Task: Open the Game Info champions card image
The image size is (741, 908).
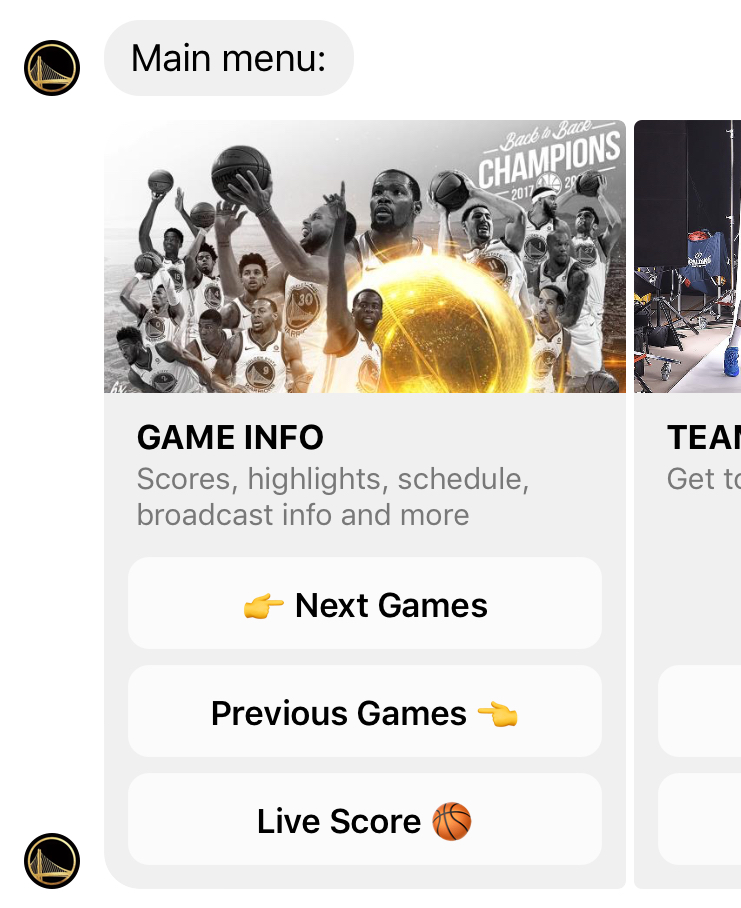Action: click(365, 257)
